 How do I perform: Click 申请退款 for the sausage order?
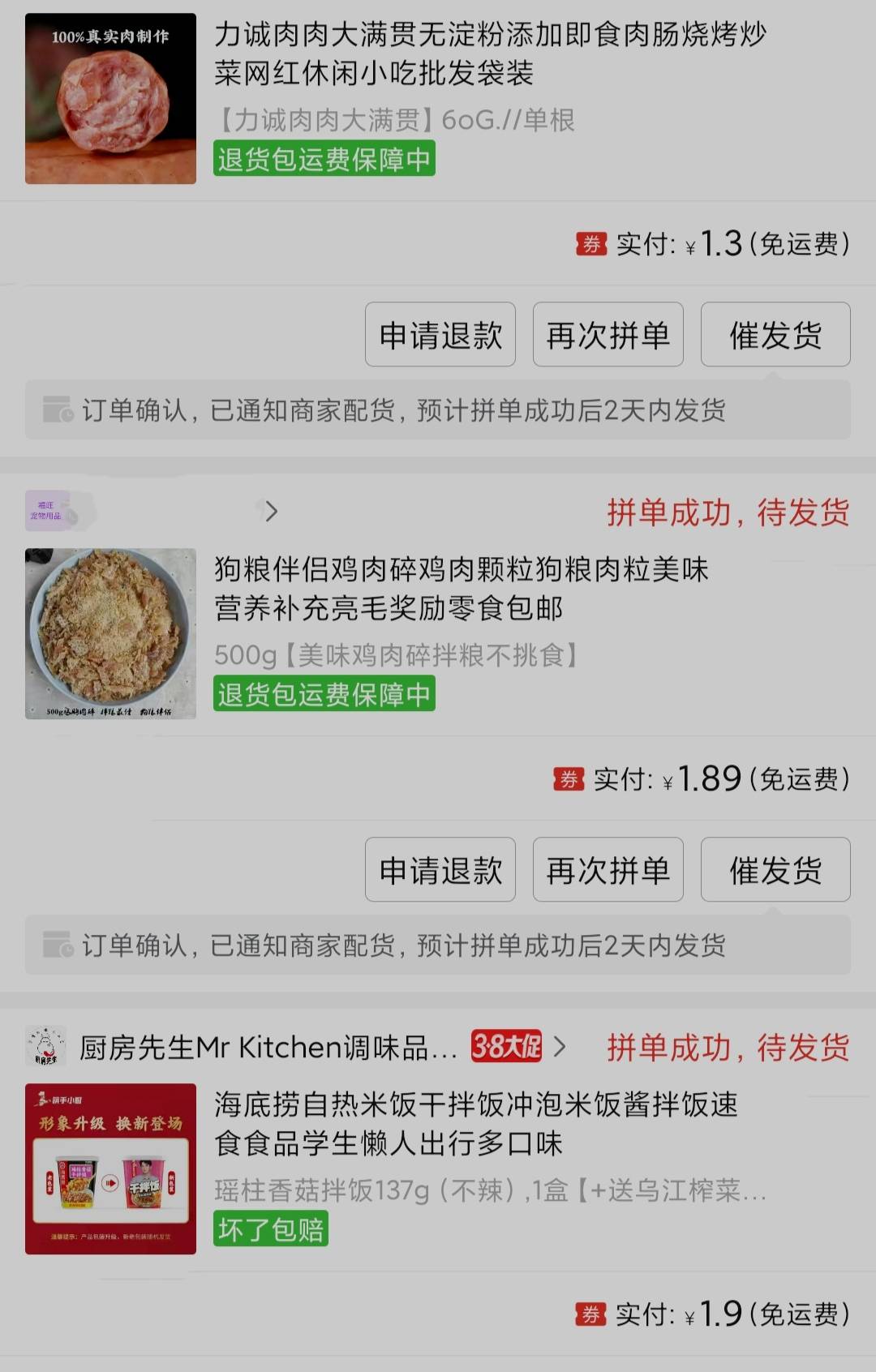pyautogui.click(x=440, y=334)
